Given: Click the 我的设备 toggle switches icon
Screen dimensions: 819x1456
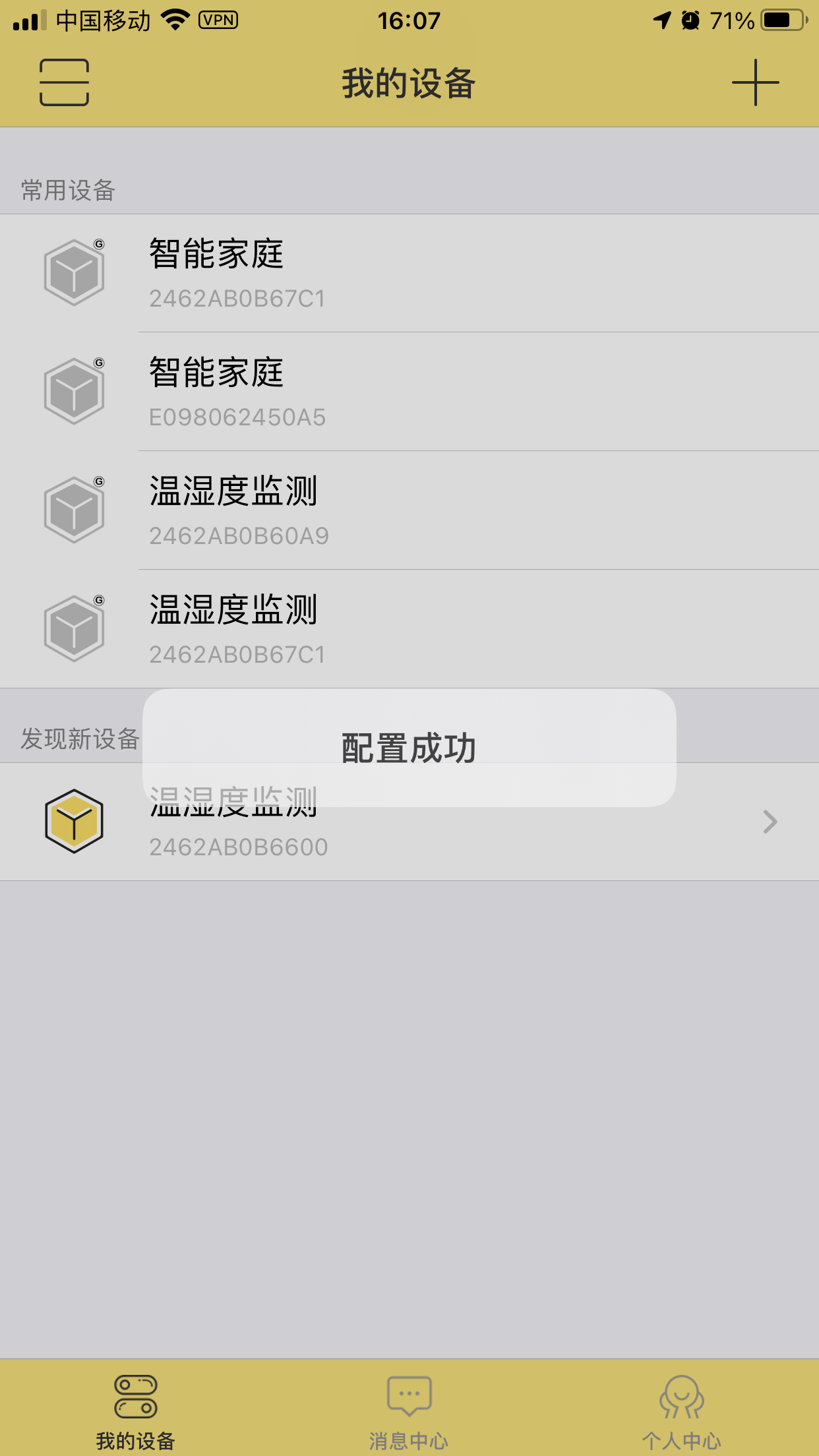Looking at the screenshot, I should click(x=135, y=1395).
